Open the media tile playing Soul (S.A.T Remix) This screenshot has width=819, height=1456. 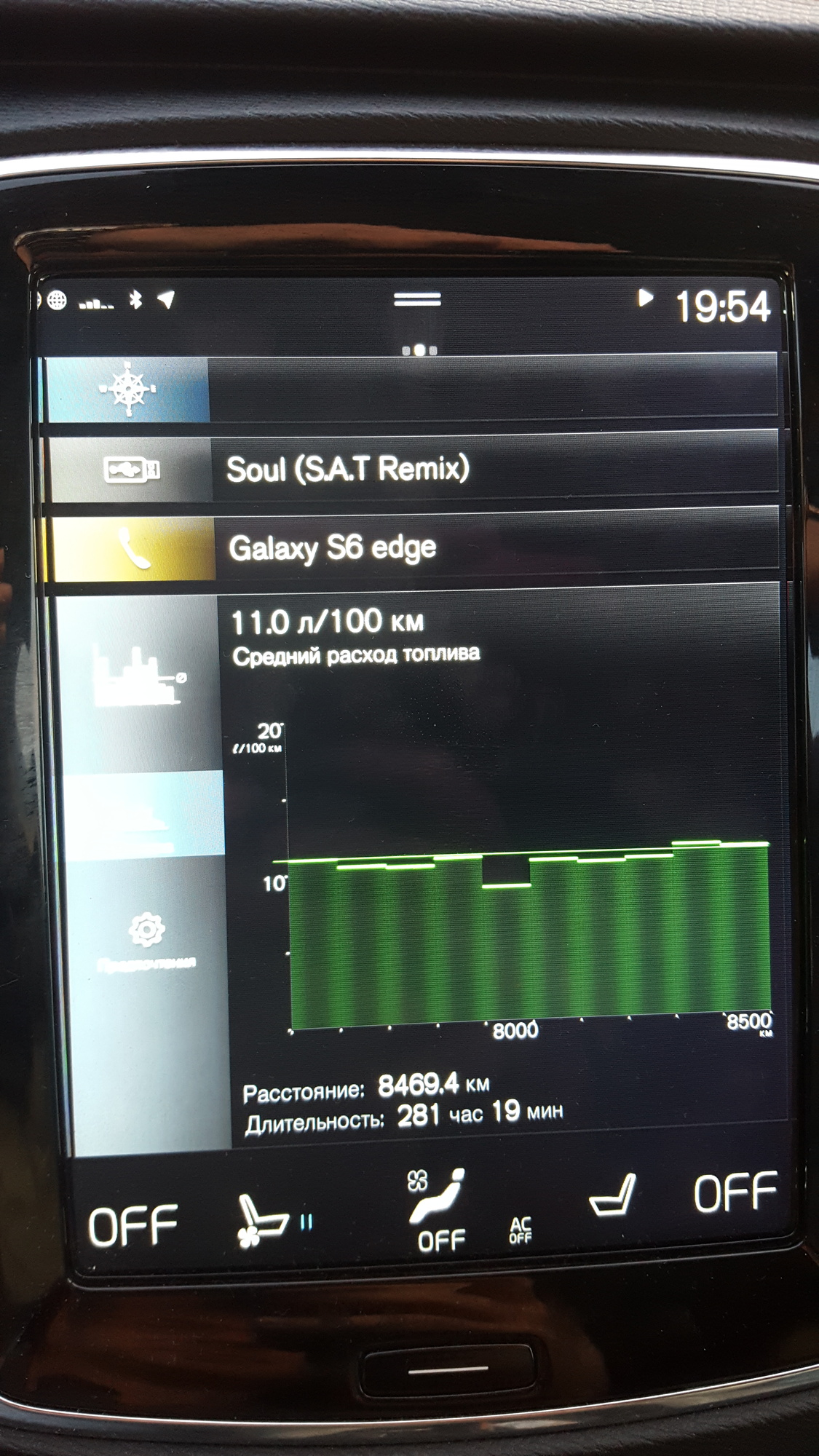411,469
